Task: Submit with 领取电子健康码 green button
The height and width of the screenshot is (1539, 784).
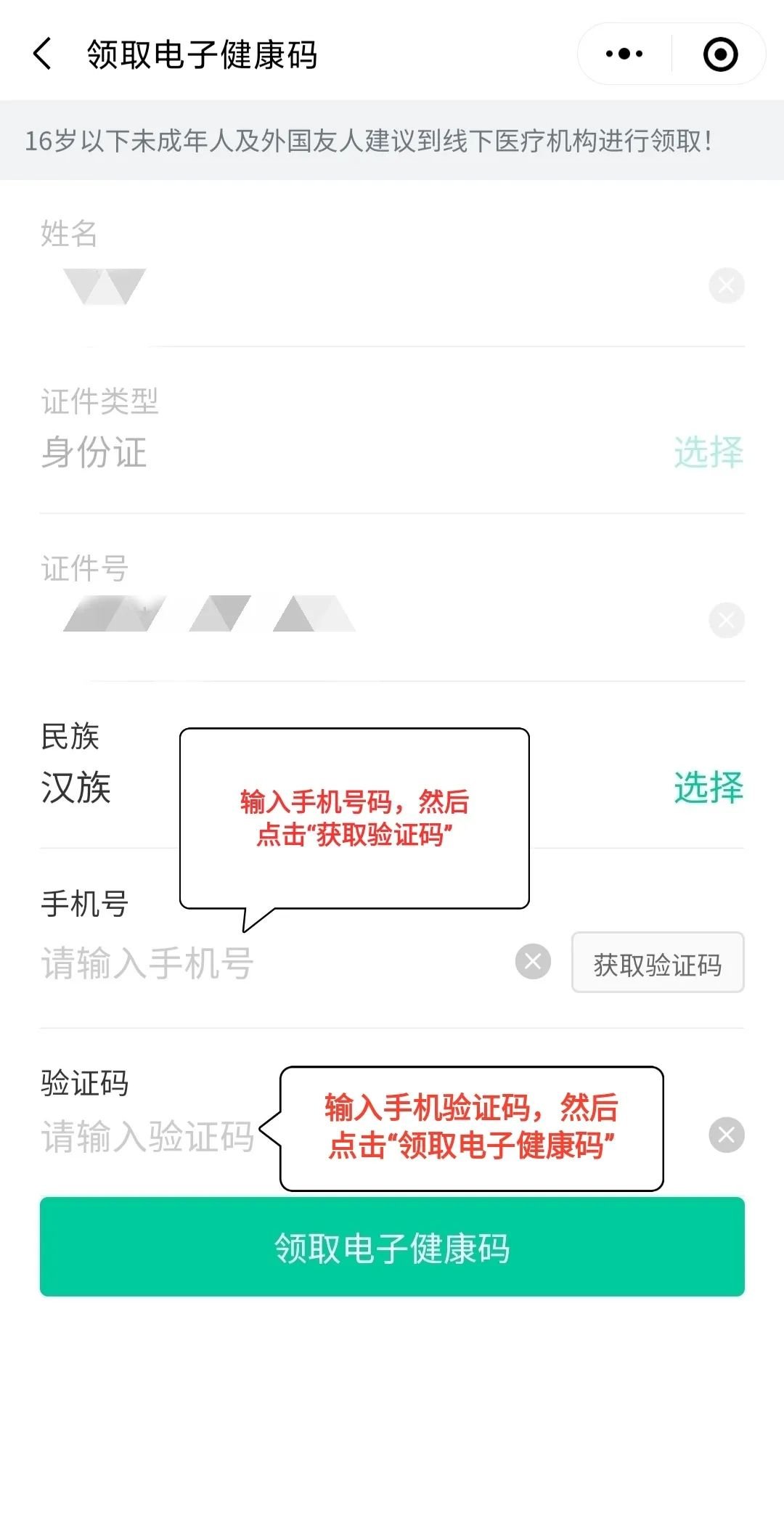Action: click(392, 1247)
